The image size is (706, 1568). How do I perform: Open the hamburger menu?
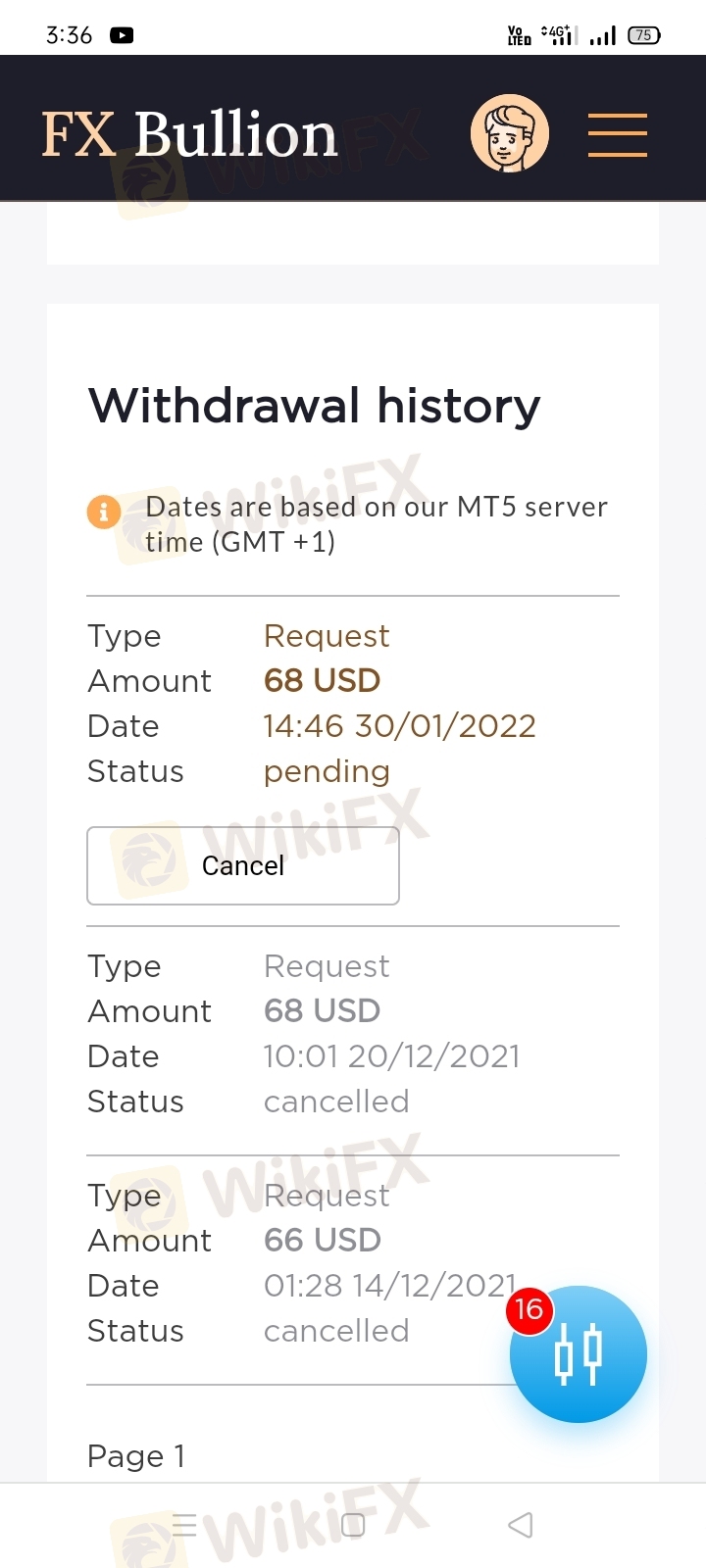618,135
